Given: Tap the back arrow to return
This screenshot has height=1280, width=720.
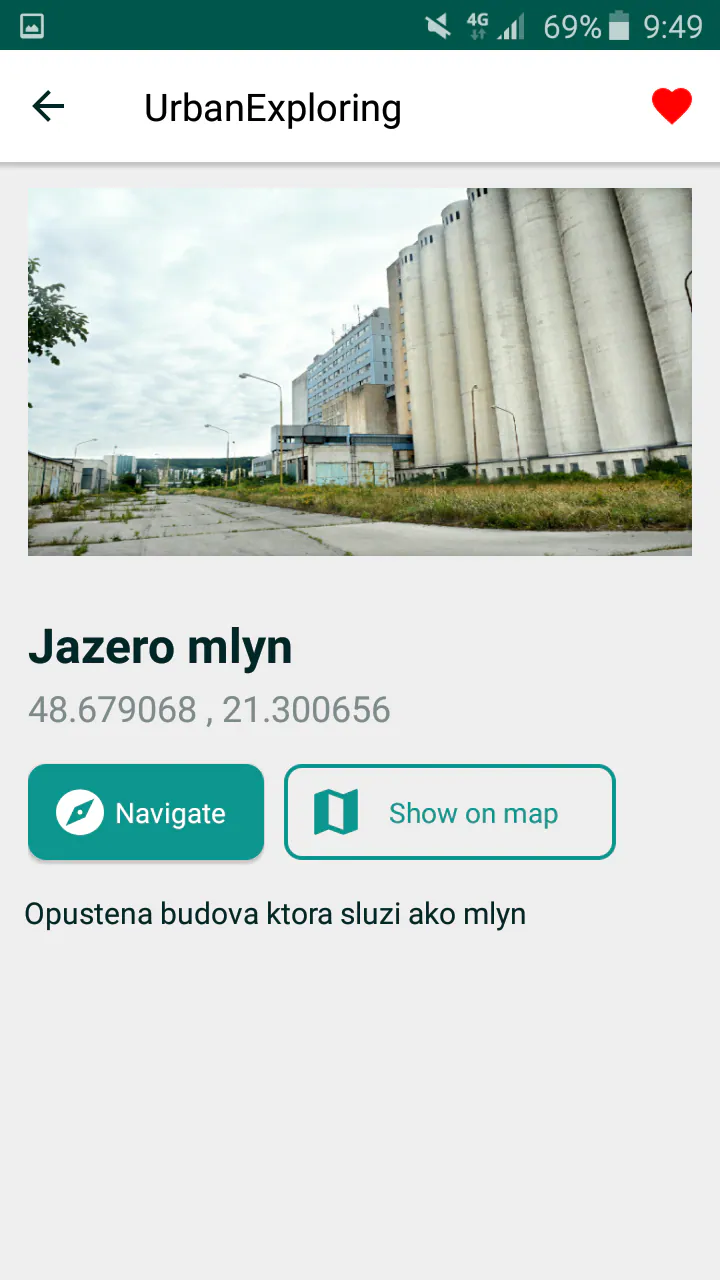Looking at the screenshot, I should 47,105.
